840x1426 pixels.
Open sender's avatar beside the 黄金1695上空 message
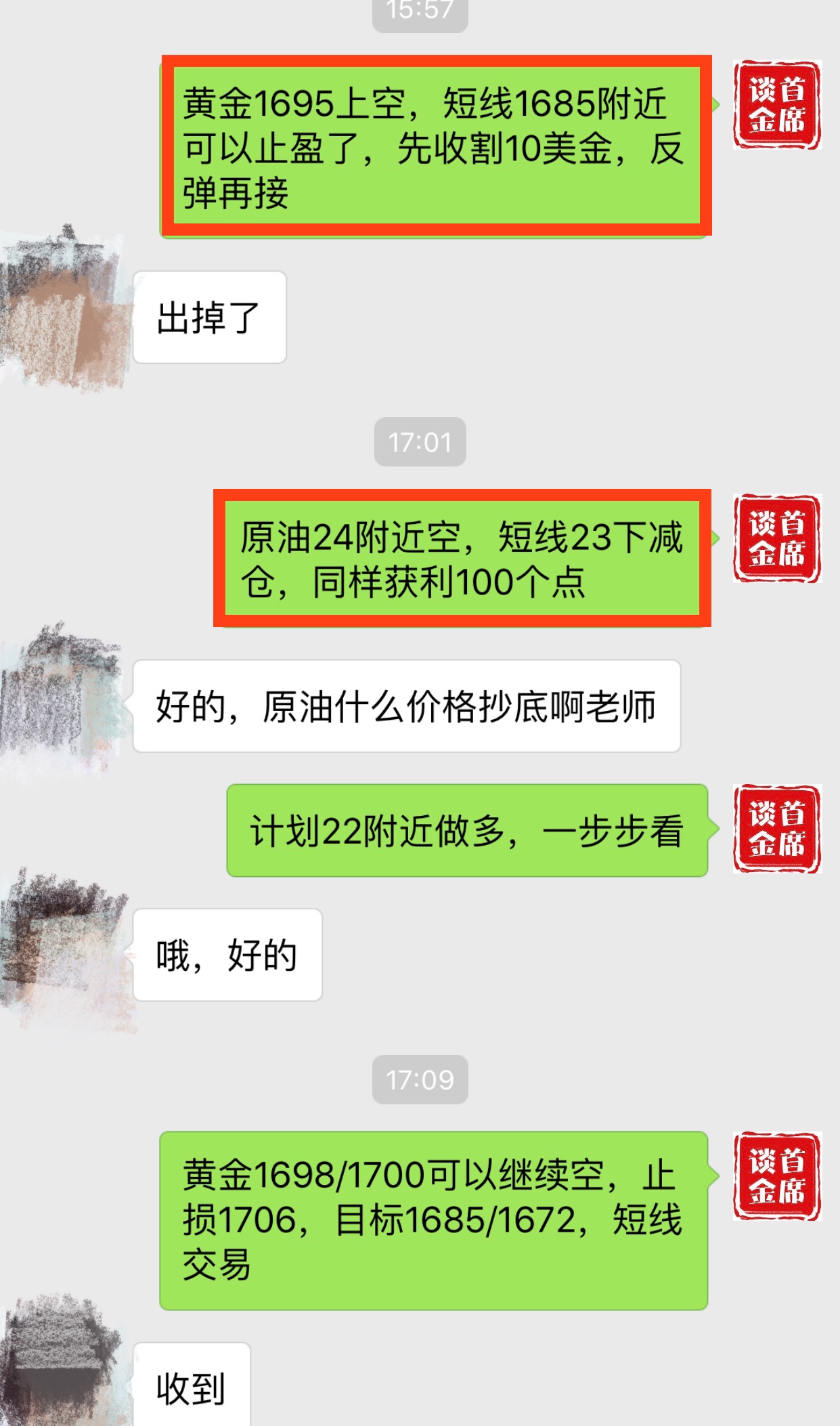pyautogui.click(x=776, y=105)
